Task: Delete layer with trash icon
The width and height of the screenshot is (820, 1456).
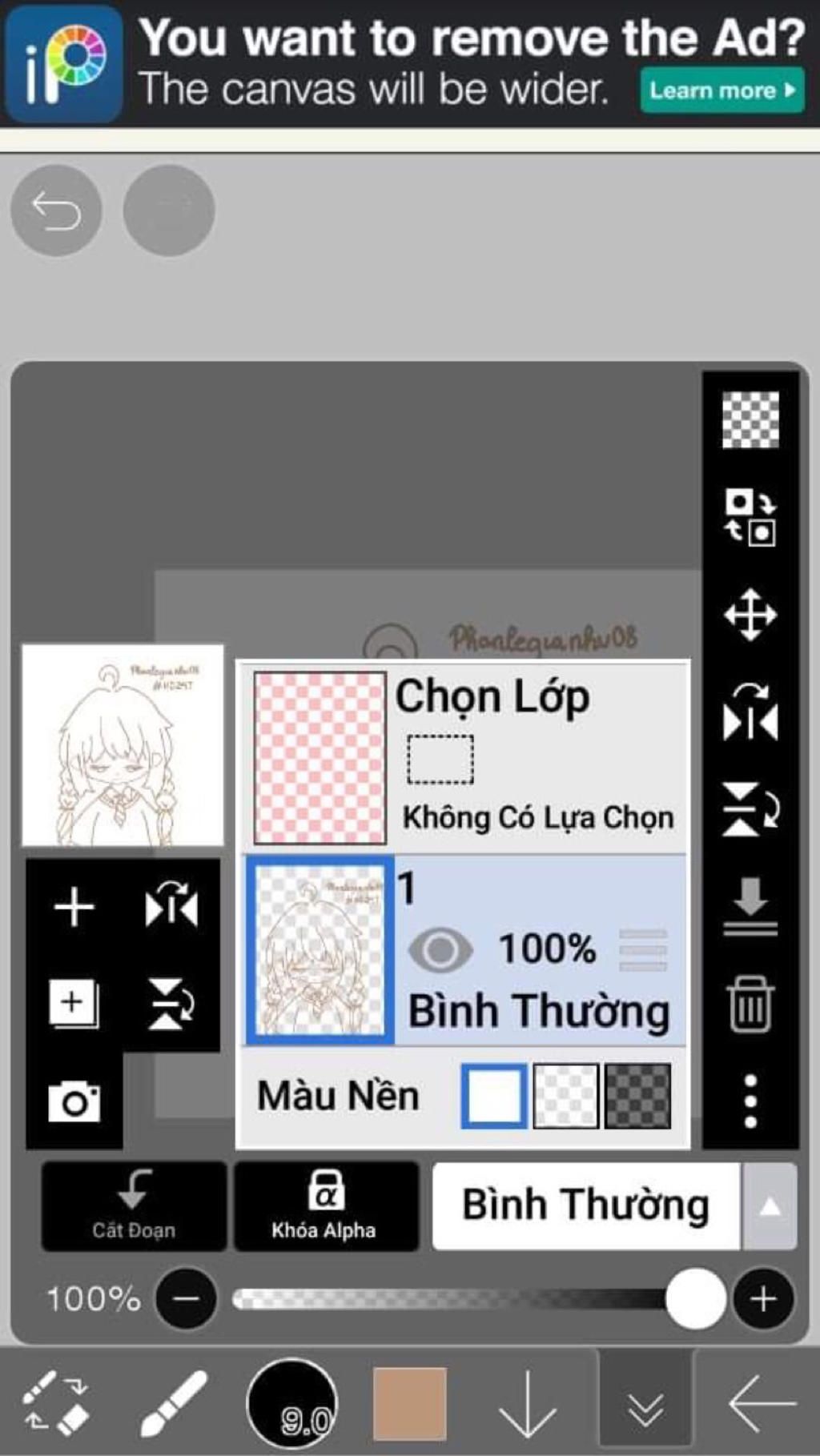Action: pos(750,1004)
